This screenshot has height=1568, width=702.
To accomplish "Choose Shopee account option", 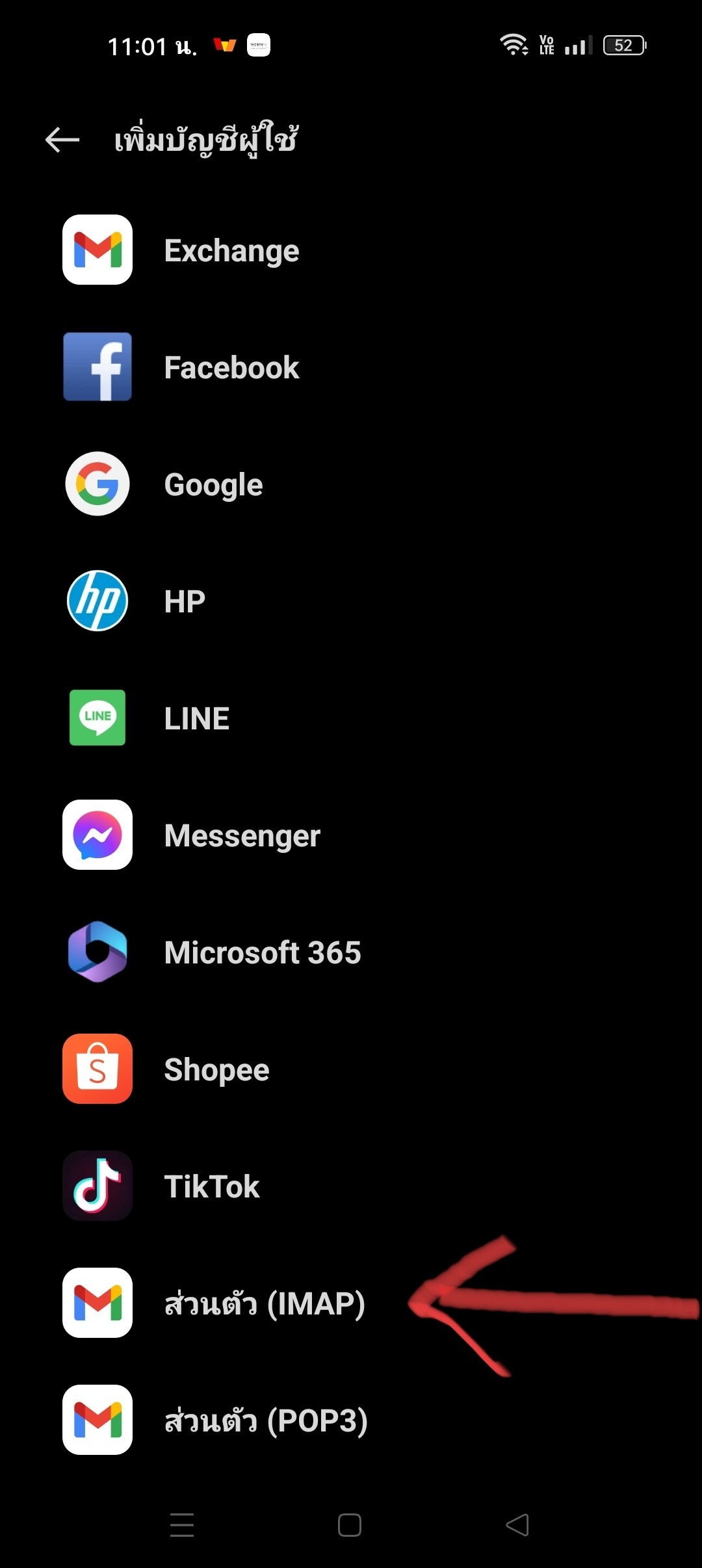I will click(216, 1069).
